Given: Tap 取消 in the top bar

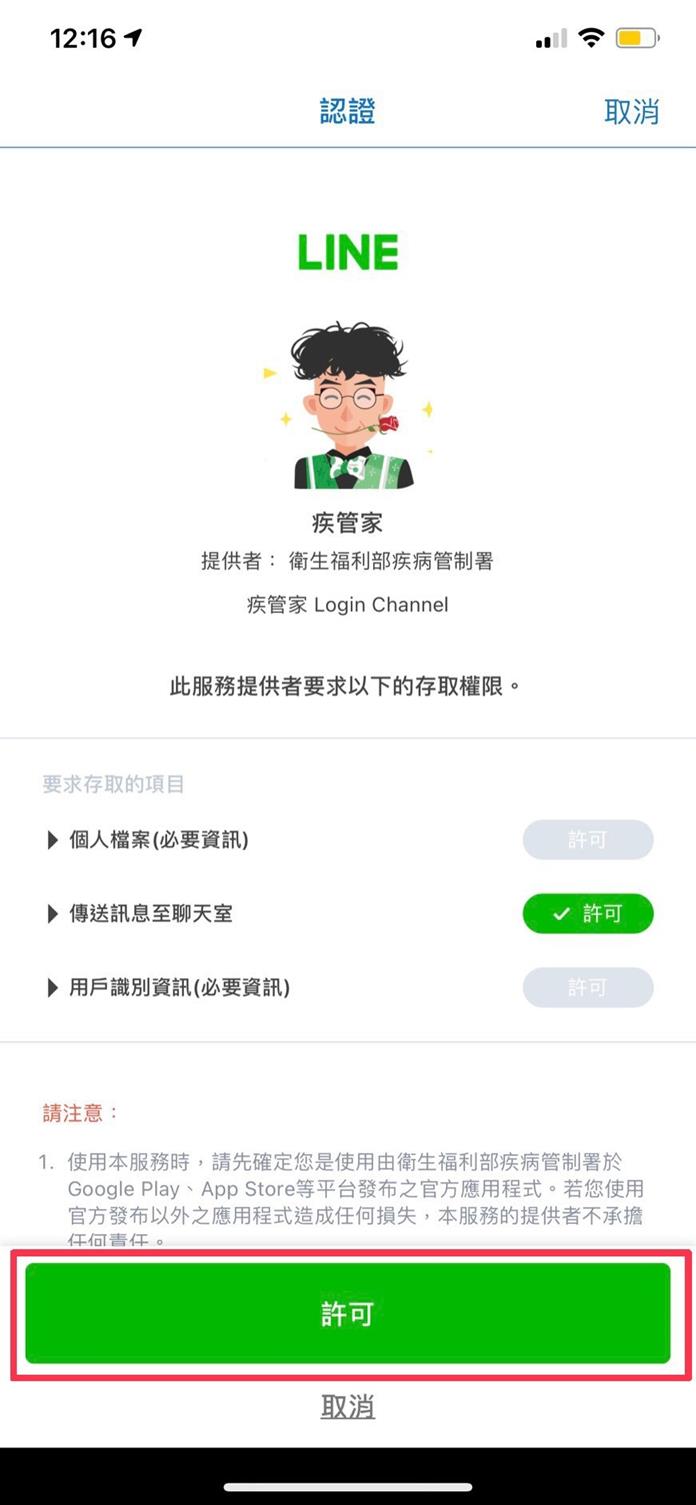Looking at the screenshot, I should (631, 111).
